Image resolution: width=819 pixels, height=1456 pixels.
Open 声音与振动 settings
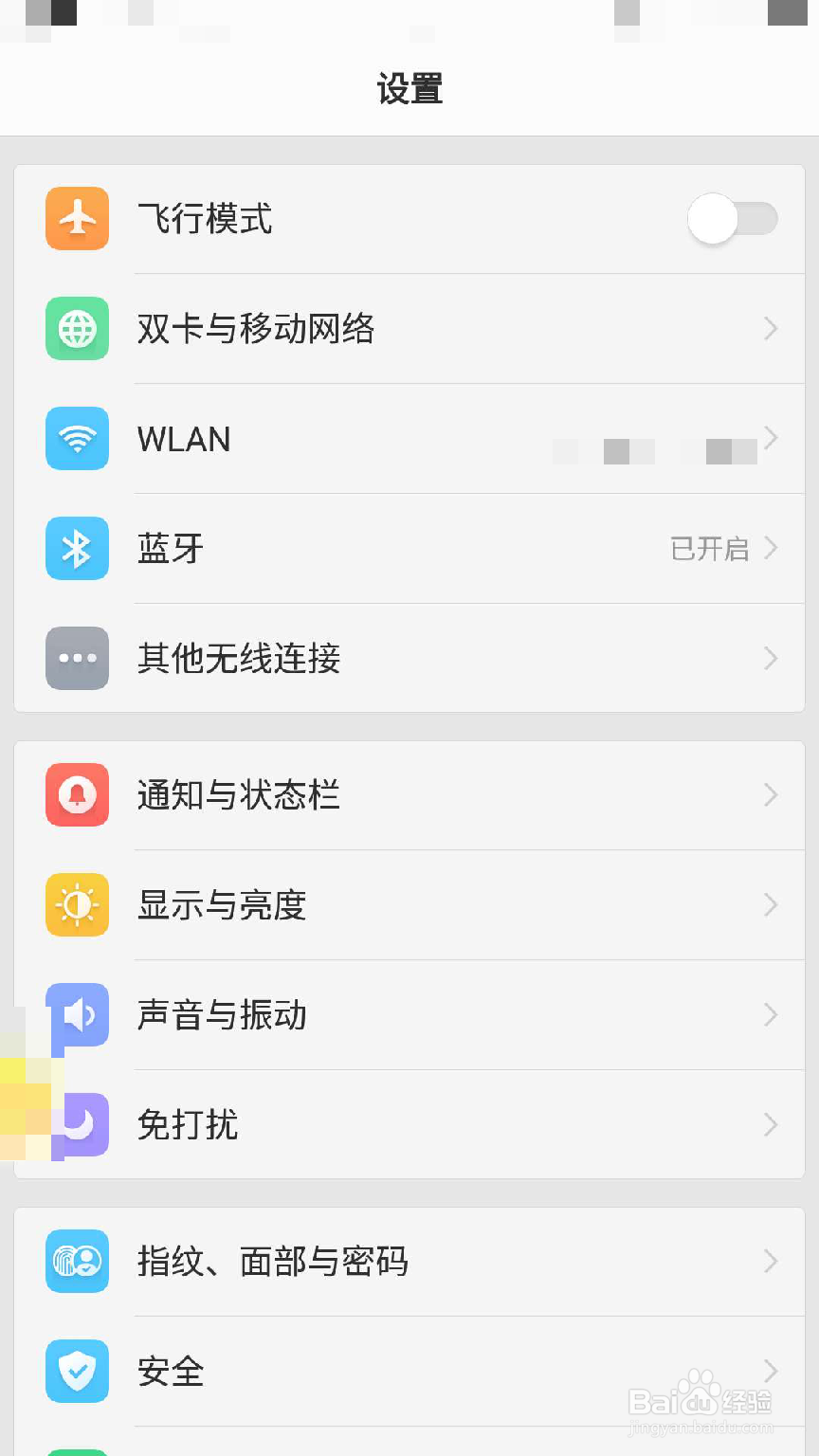[409, 1015]
